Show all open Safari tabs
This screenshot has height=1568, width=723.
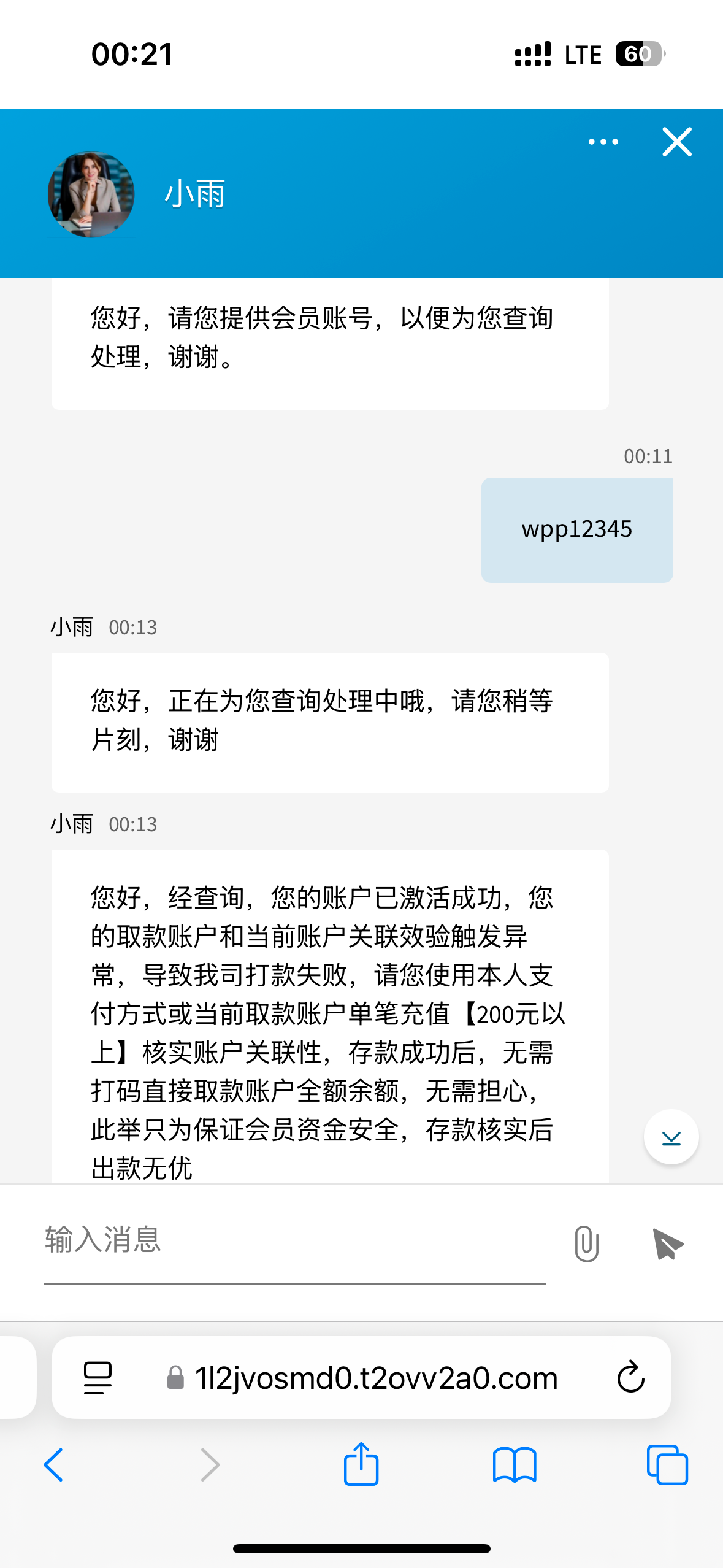[667, 1465]
